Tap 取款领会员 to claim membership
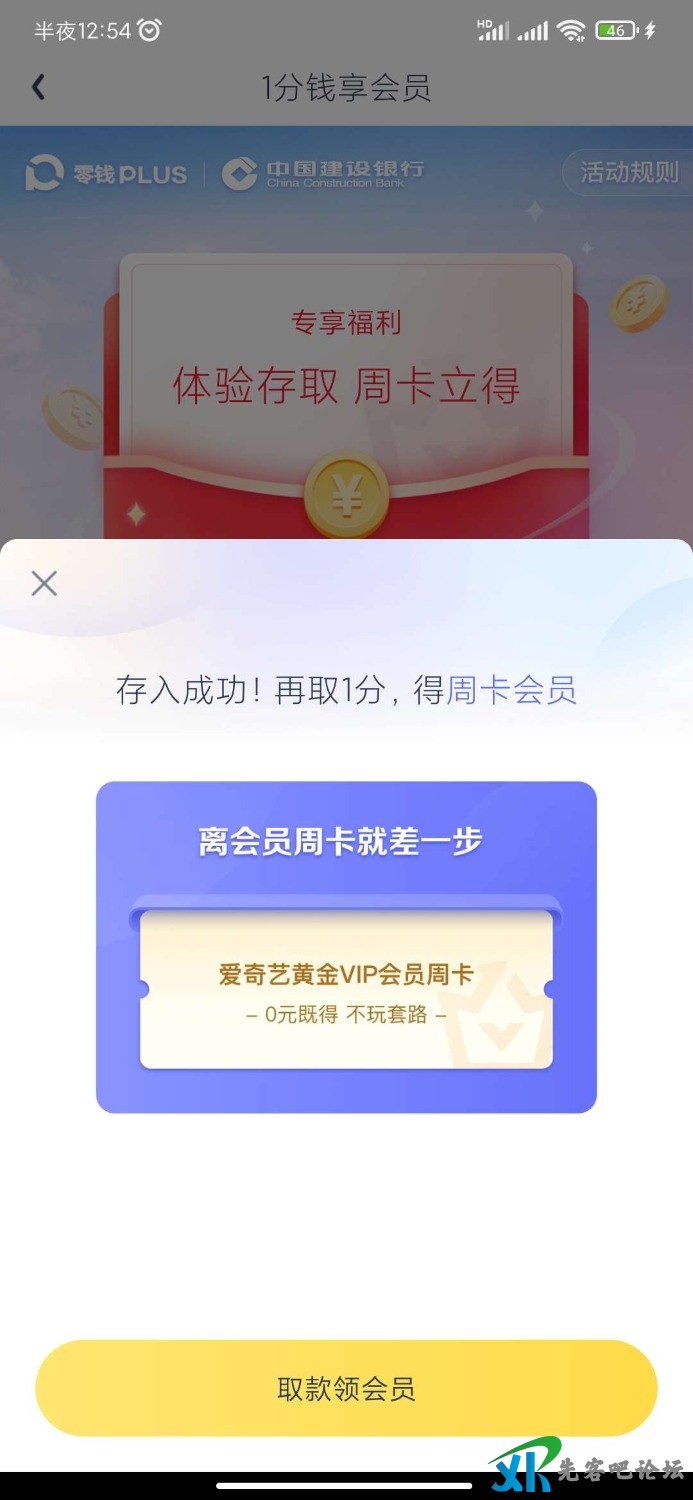 coord(346,1388)
